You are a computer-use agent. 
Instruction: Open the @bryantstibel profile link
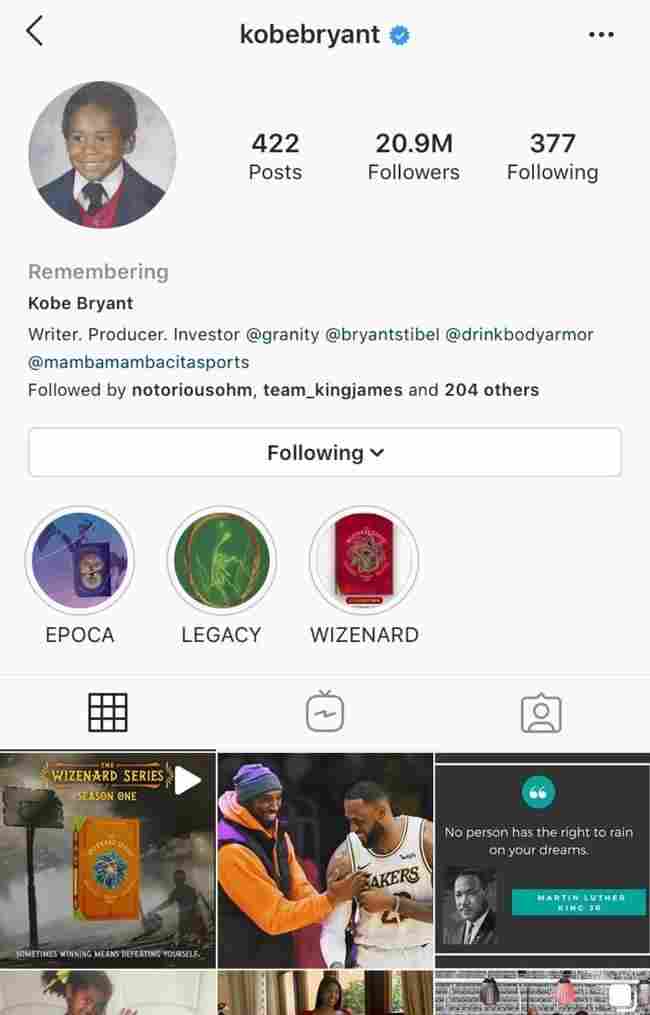(382, 334)
